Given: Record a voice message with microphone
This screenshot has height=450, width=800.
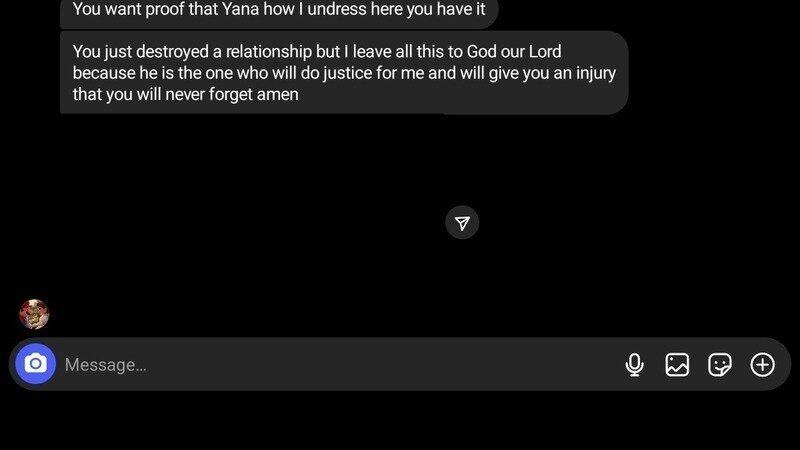Looking at the screenshot, I should click(x=634, y=365).
